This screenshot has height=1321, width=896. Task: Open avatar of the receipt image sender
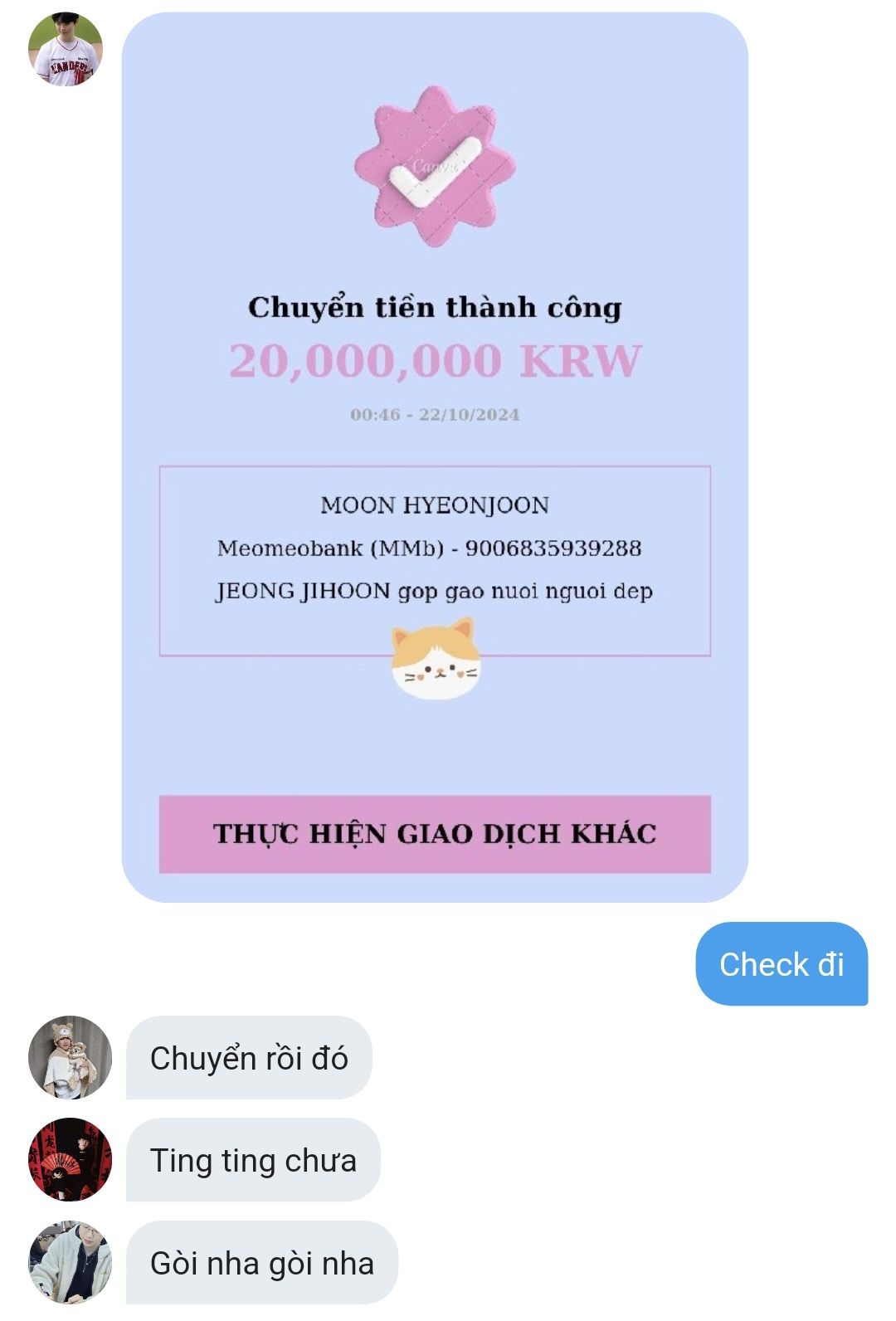tap(66, 49)
